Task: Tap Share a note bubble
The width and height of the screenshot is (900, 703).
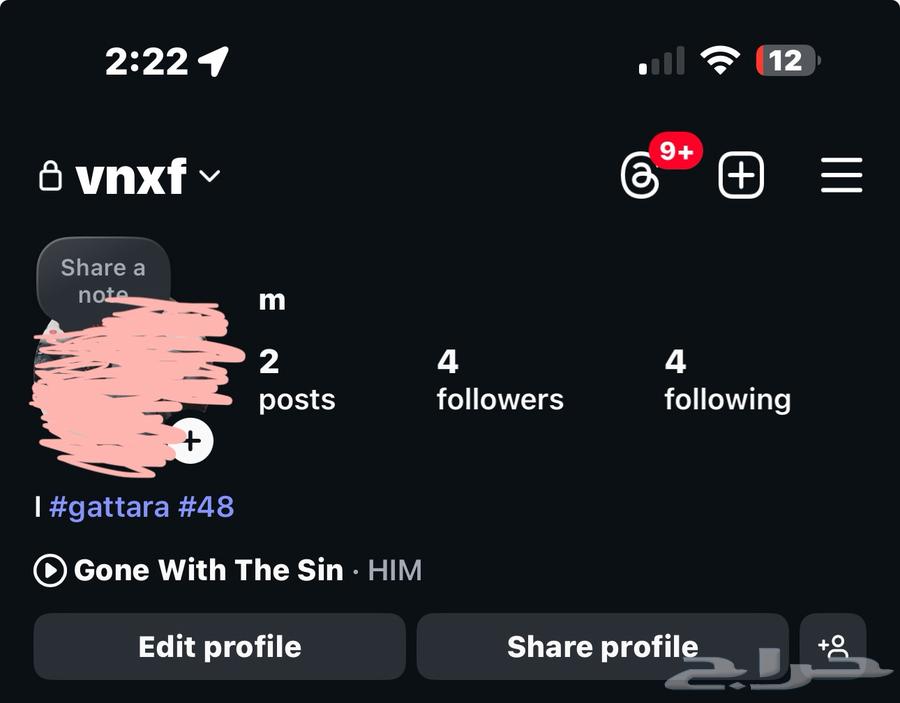Action: click(x=103, y=279)
